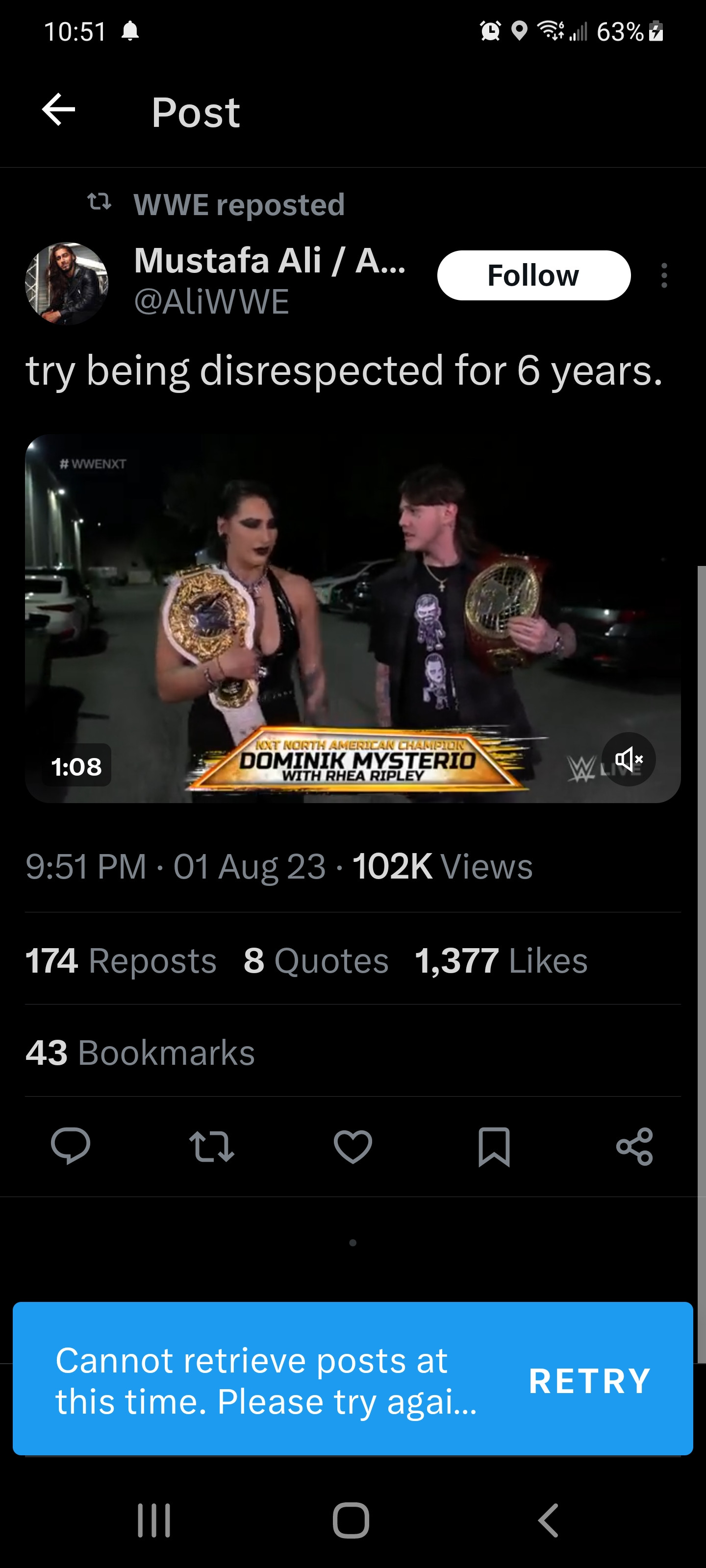Go back using the top arrow
This screenshot has width=706, height=1568.
click(58, 110)
